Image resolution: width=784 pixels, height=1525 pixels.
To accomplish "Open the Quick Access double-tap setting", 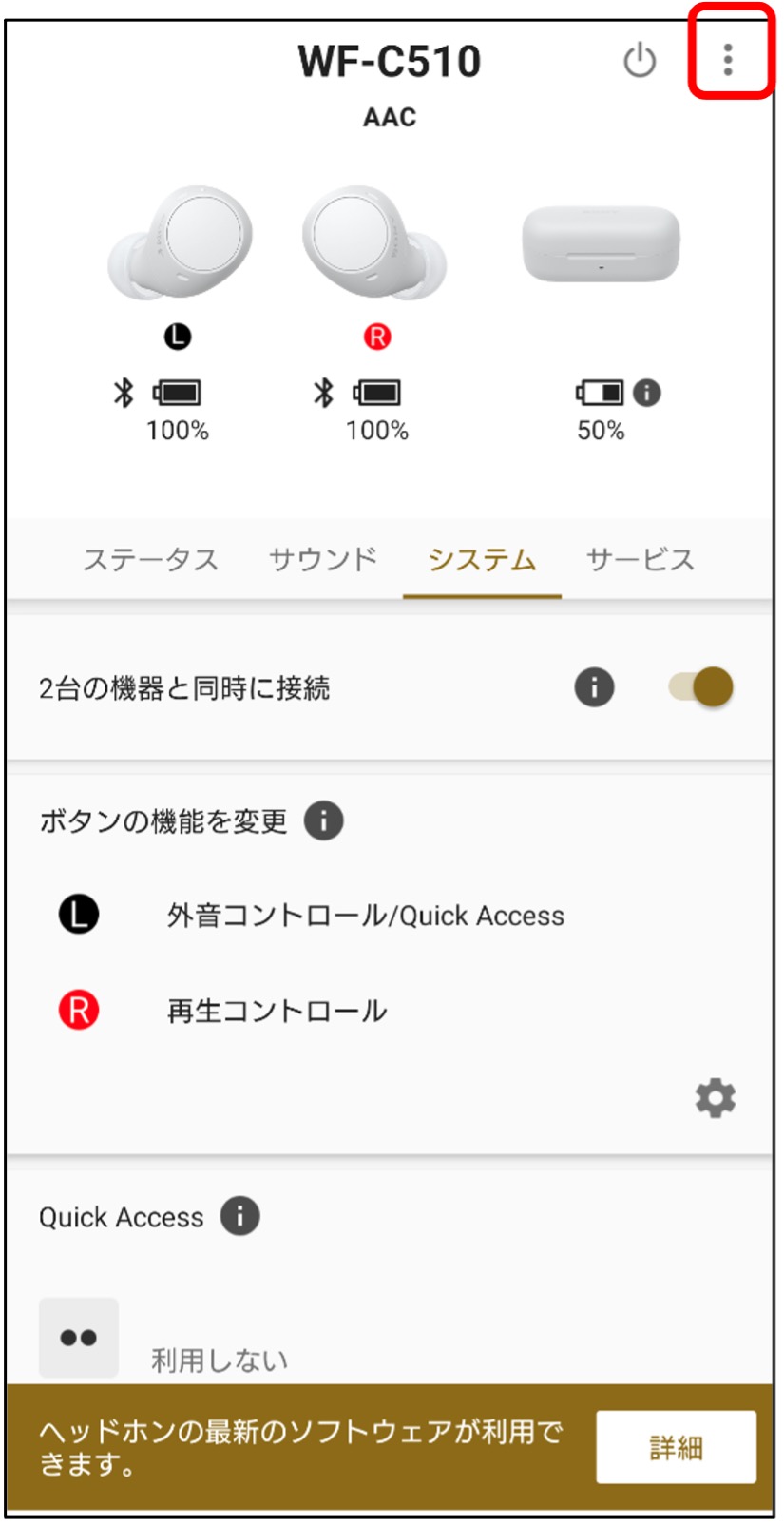I will click(79, 1338).
